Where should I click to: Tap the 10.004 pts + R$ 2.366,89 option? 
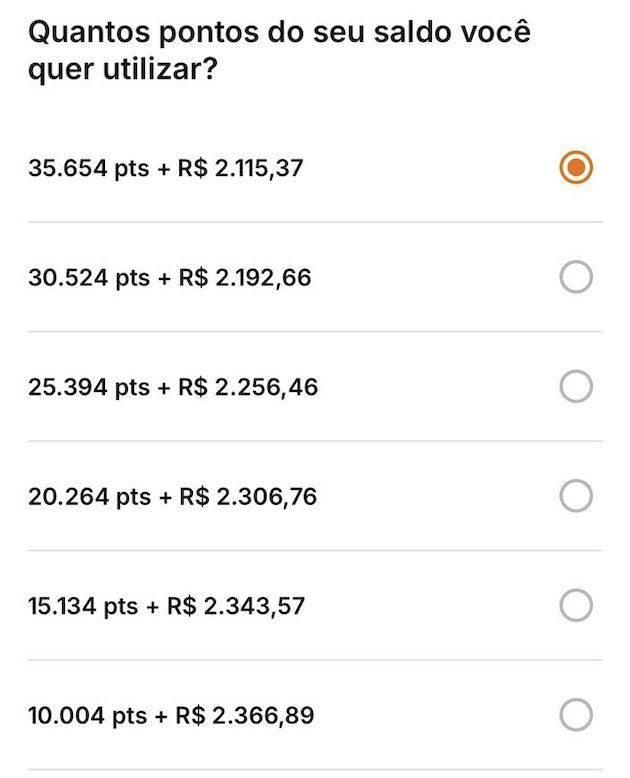click(x=576, y=716)
